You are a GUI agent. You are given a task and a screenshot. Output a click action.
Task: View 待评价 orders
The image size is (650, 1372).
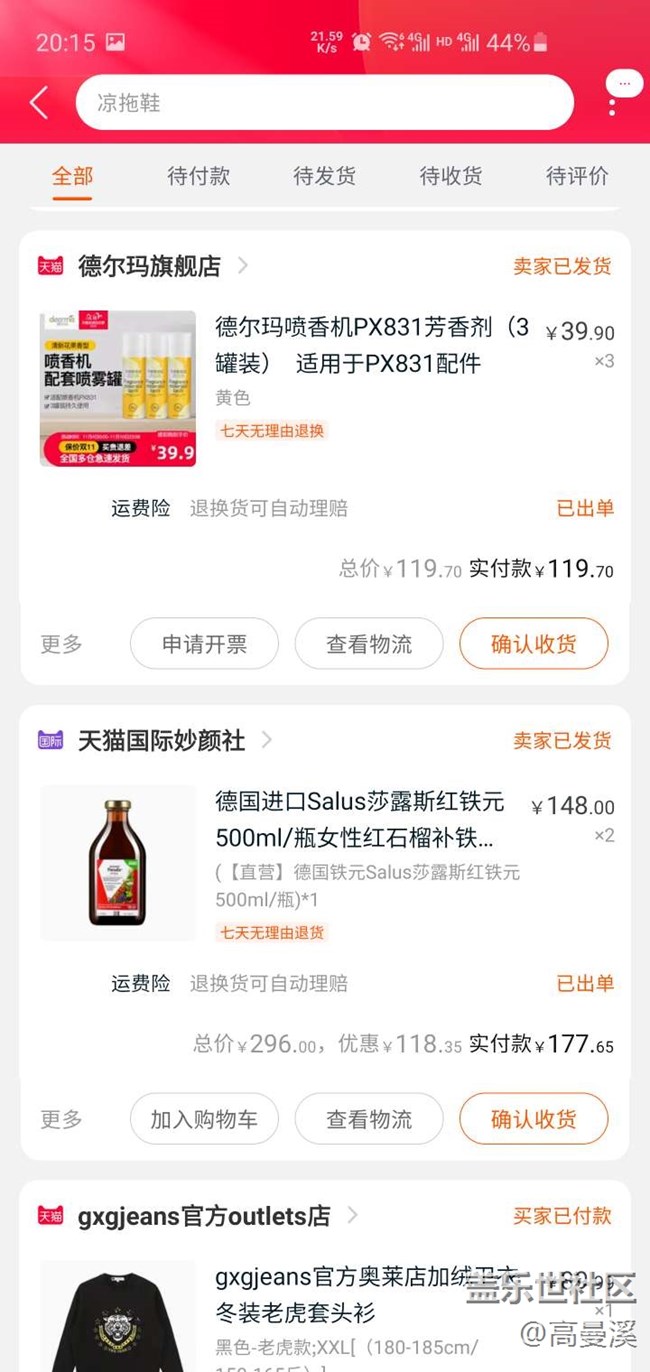click(x=577, y=176)
